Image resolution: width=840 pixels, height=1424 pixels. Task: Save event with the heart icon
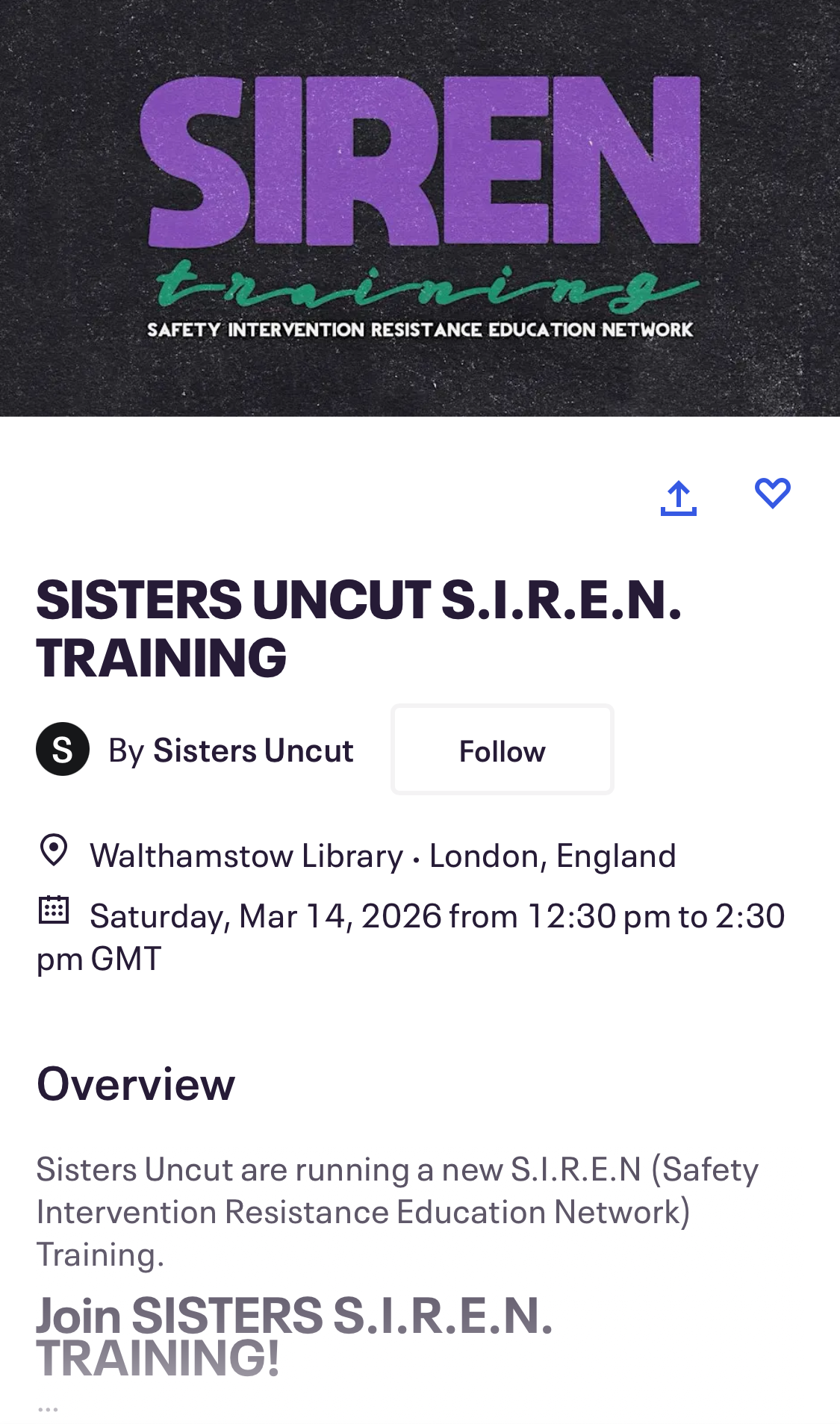[x=772, y=494]
